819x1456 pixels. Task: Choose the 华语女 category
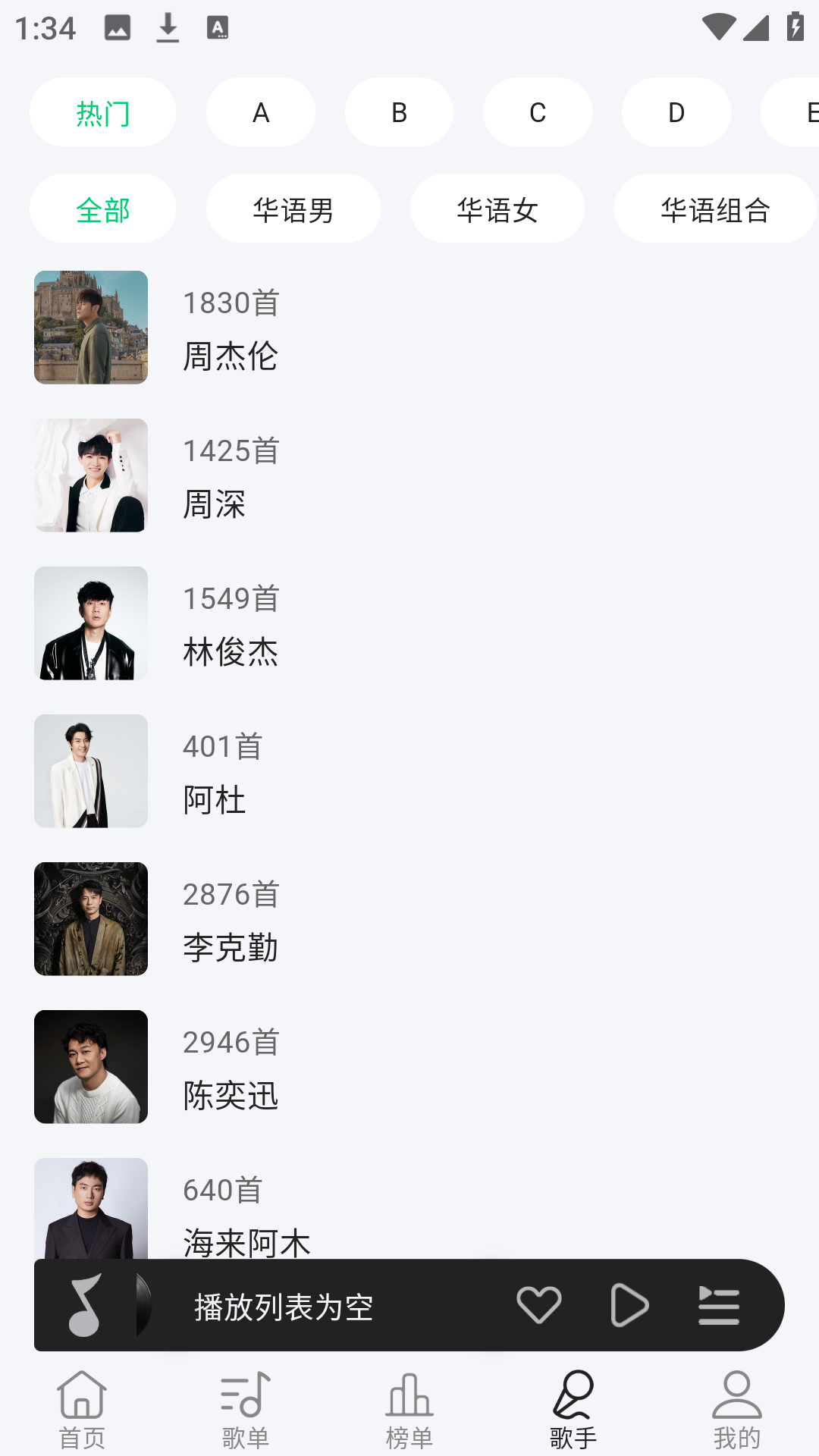[x=497, y=209]
